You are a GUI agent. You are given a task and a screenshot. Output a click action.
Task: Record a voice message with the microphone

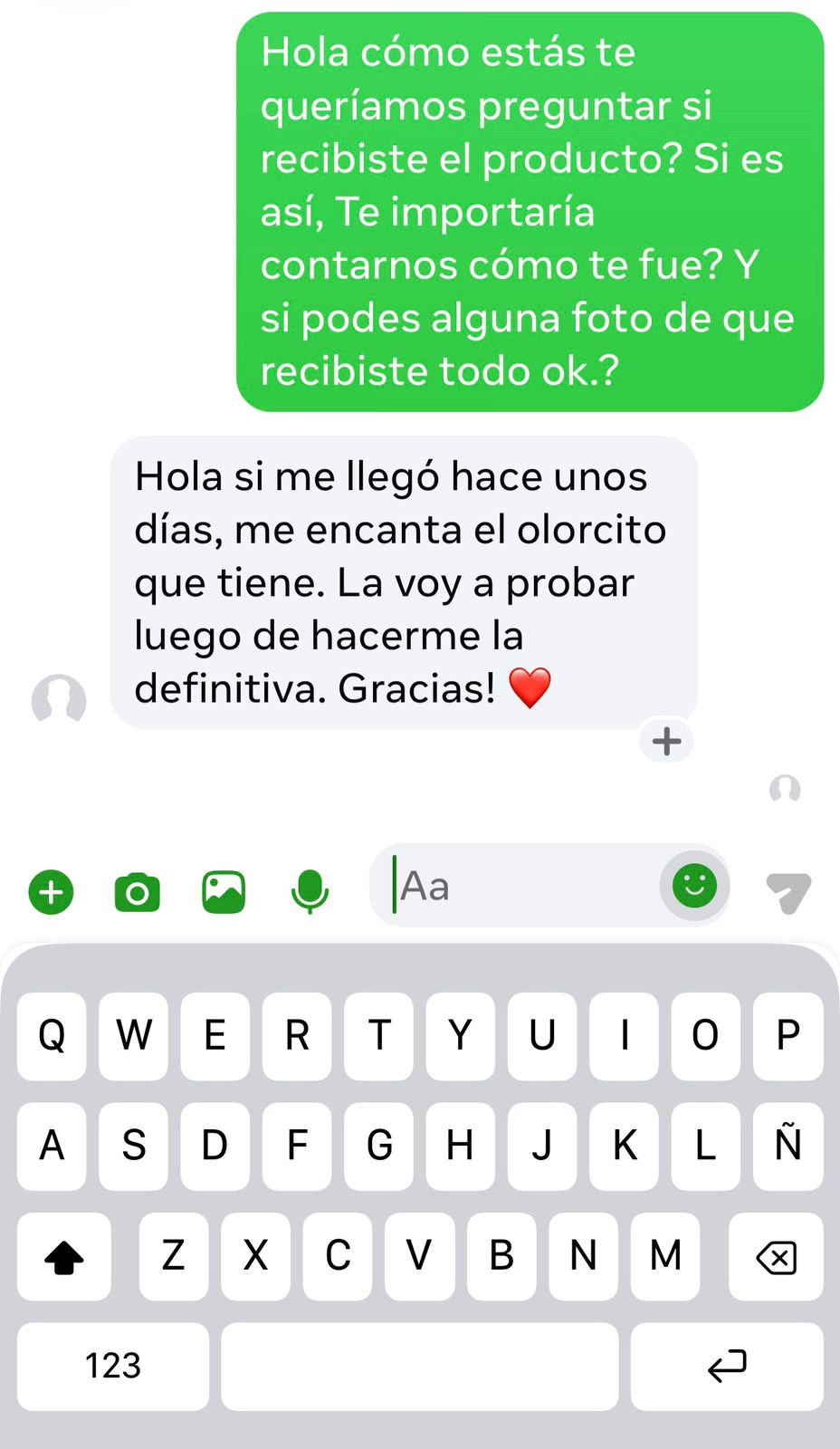click(x=310, y=892)
